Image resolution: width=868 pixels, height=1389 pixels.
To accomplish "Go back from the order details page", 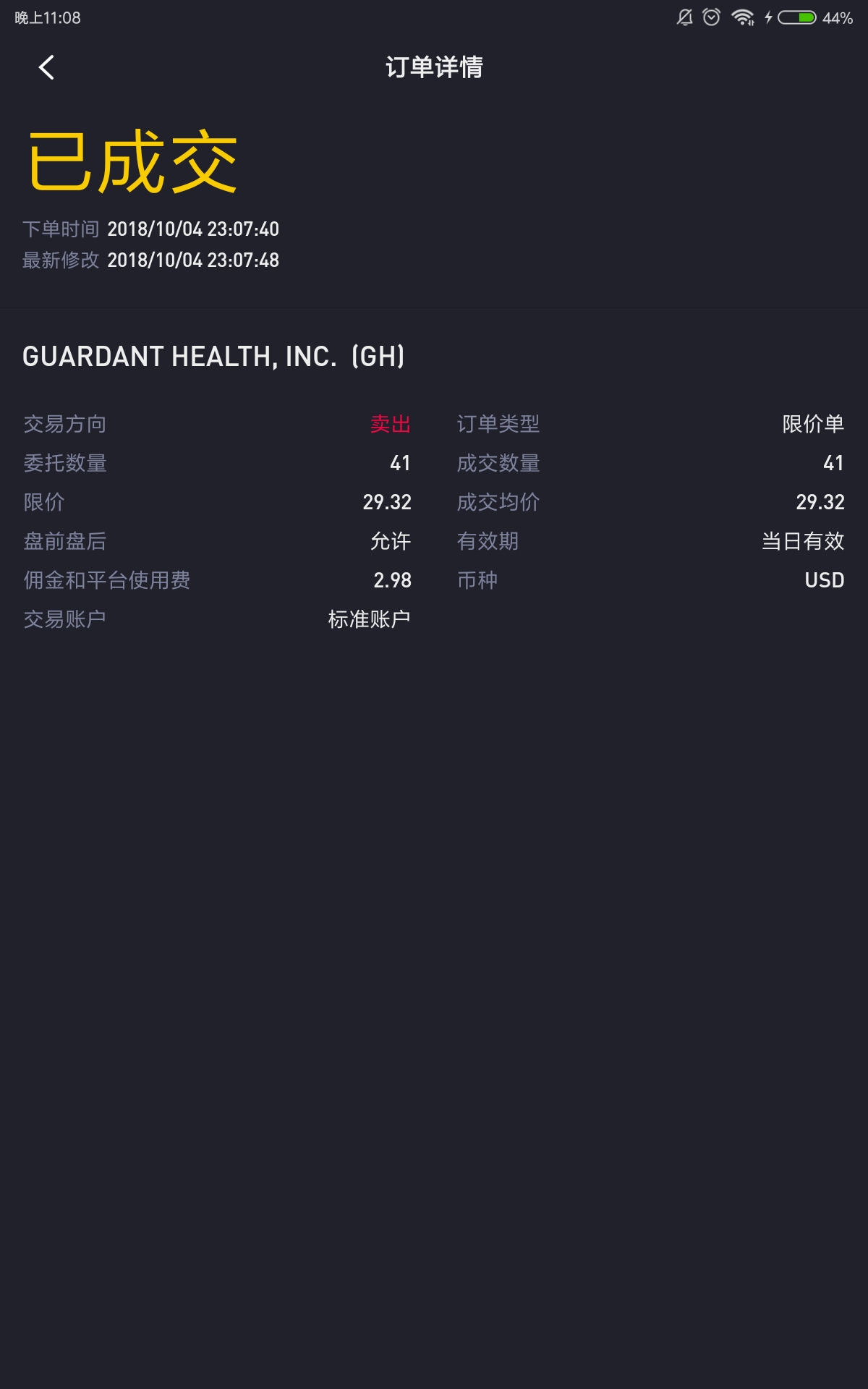I will (x=46, y=67).
